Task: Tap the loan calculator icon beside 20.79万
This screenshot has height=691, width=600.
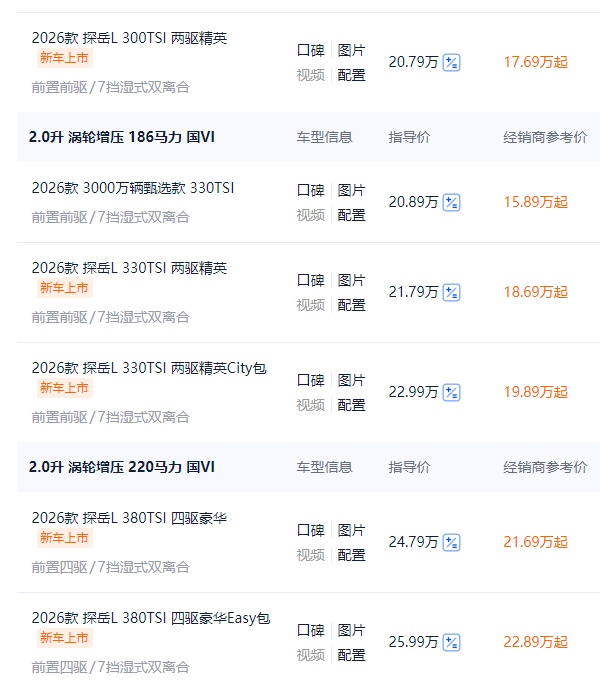Action: [452, 62]
